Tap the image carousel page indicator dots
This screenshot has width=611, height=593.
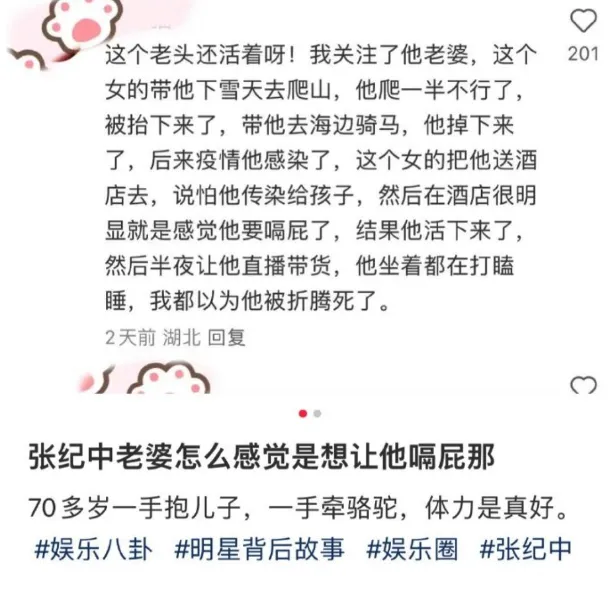coord(309,413)
